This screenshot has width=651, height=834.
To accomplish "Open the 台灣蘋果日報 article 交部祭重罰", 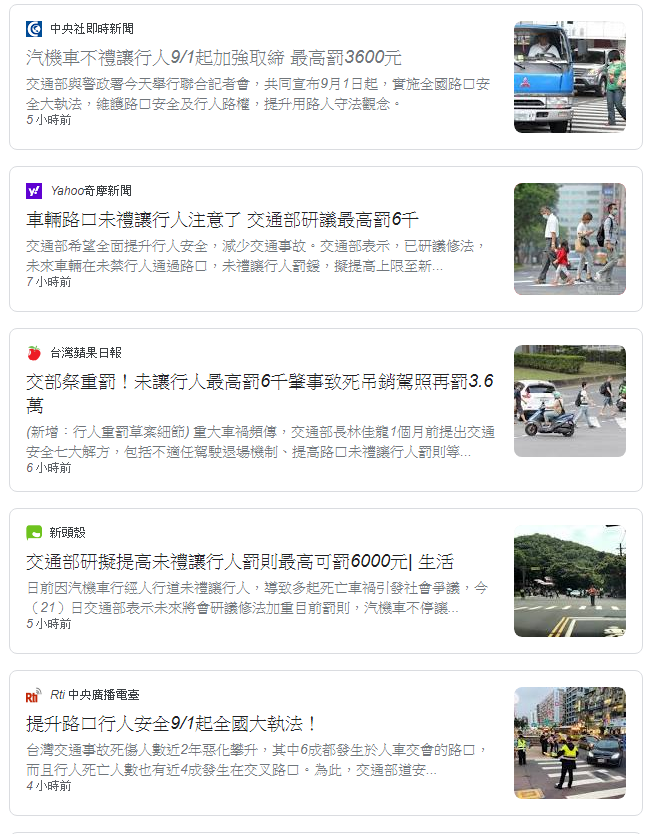I will click(260, 381).
